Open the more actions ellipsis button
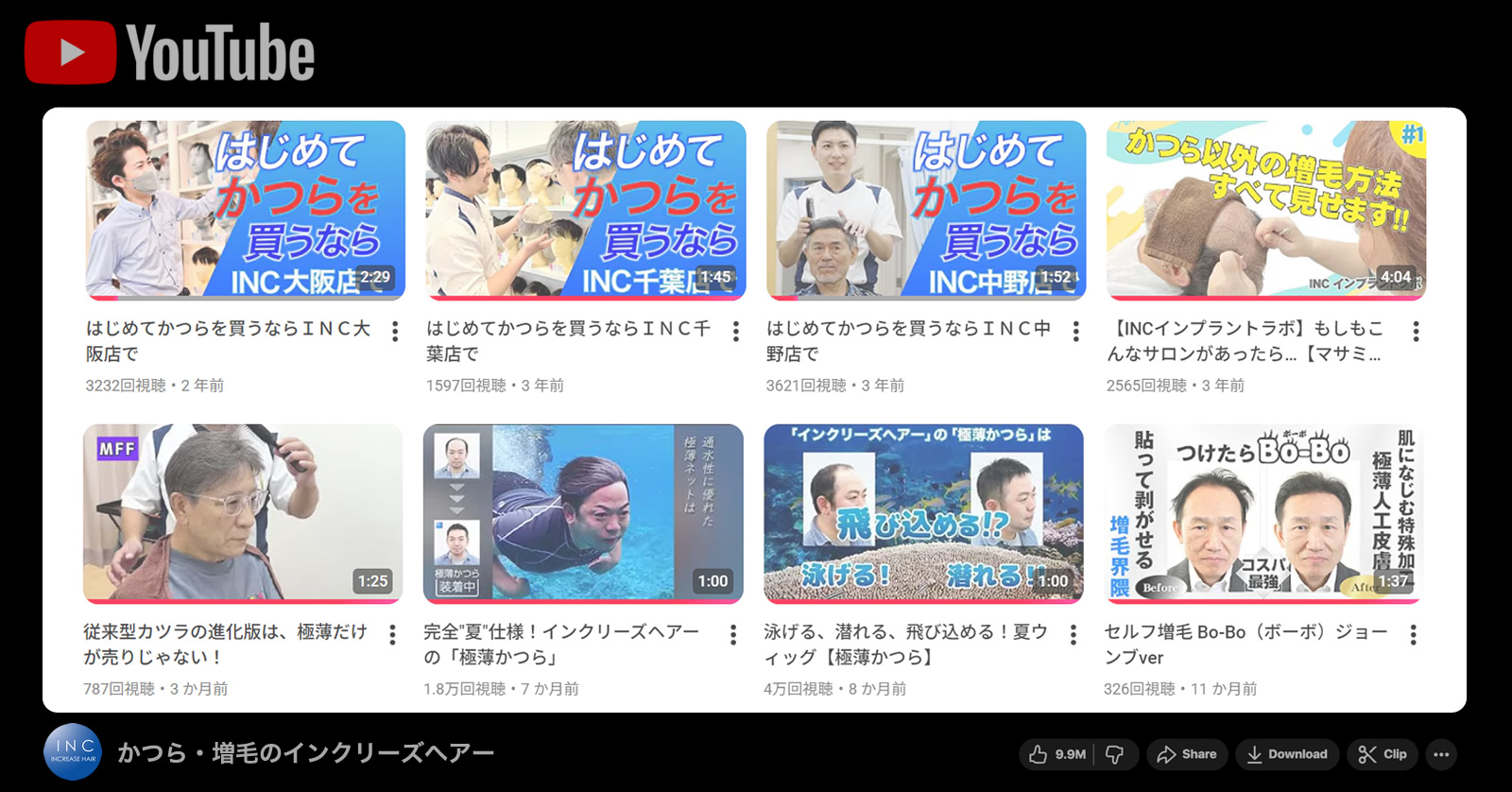1512x792 pixels. tap(1441, 754)
